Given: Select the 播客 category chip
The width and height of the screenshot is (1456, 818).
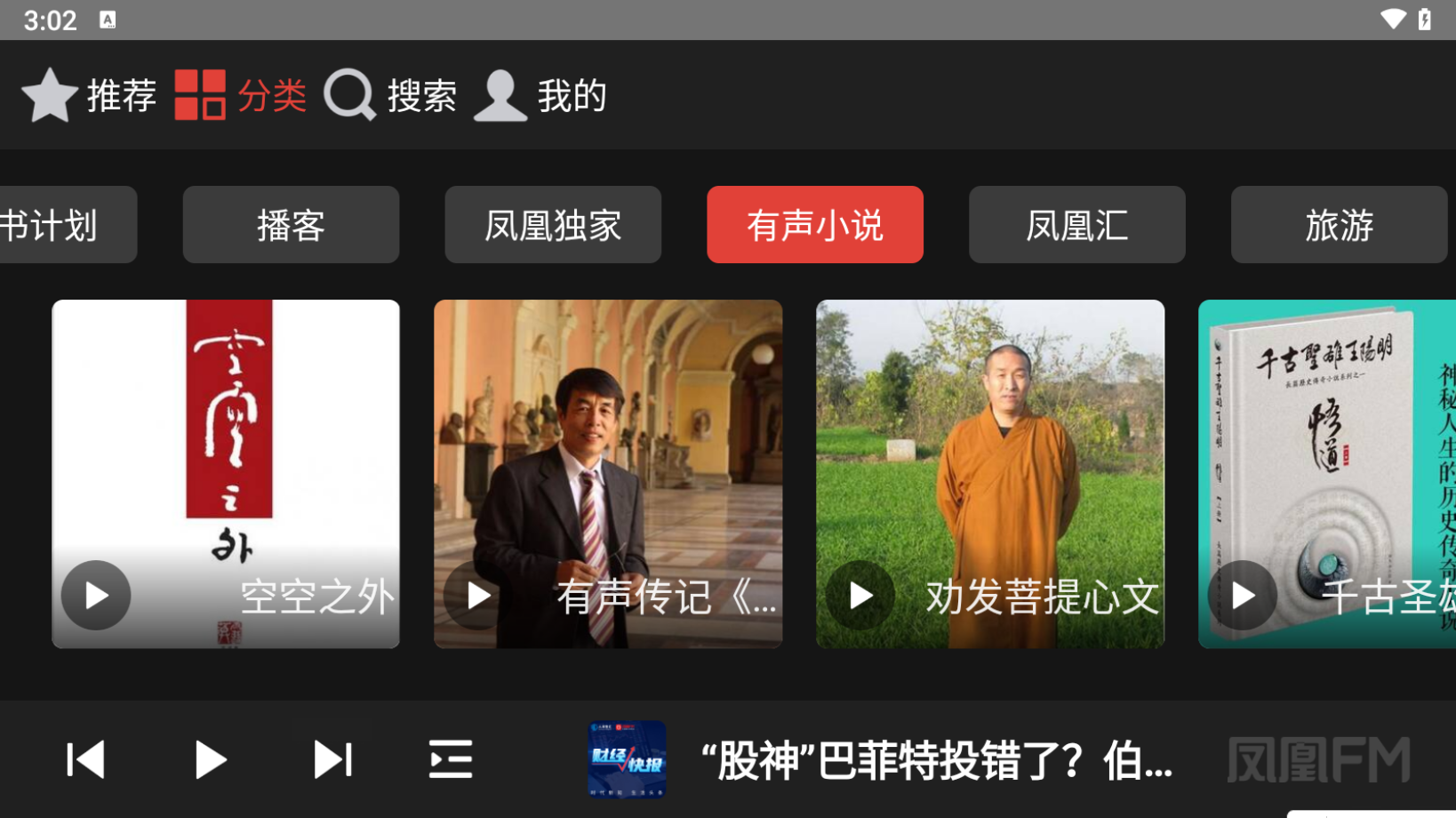Looking at the screenshot, I should [x=291, y=225].
